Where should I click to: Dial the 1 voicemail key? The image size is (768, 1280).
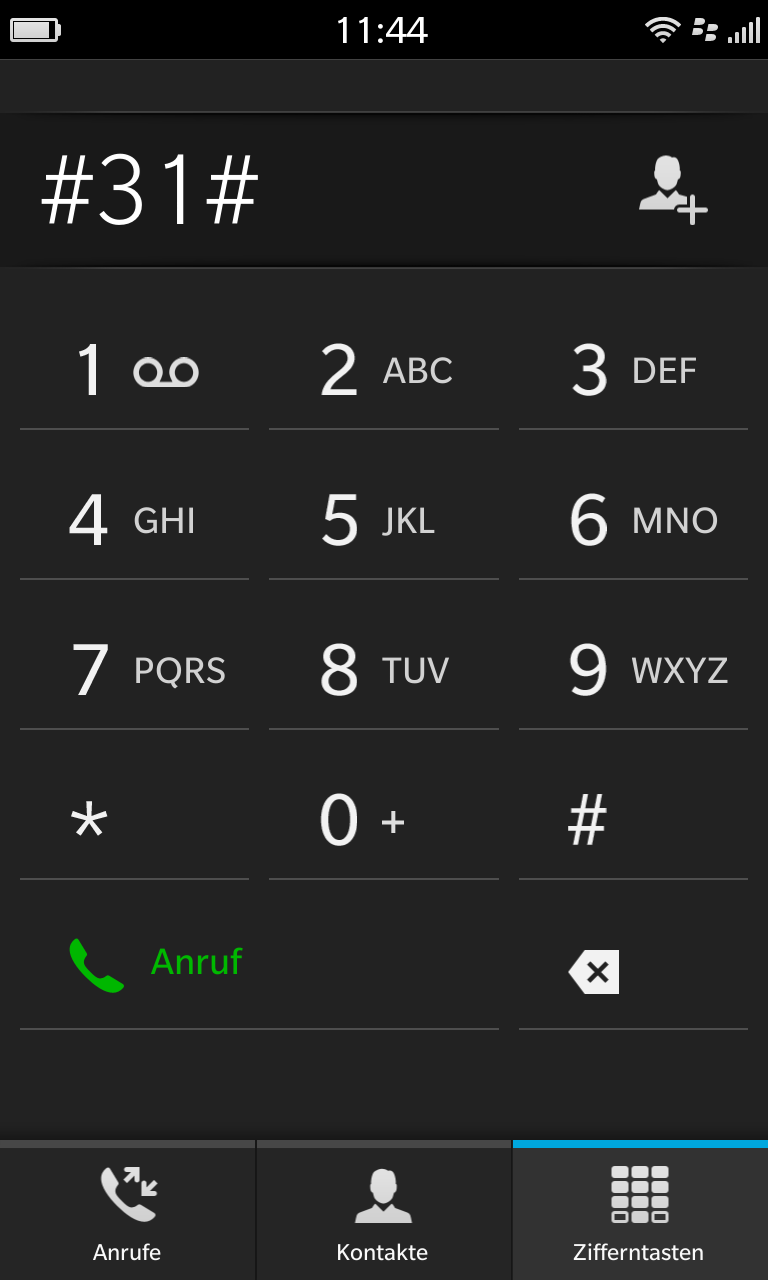coord(134,371)
